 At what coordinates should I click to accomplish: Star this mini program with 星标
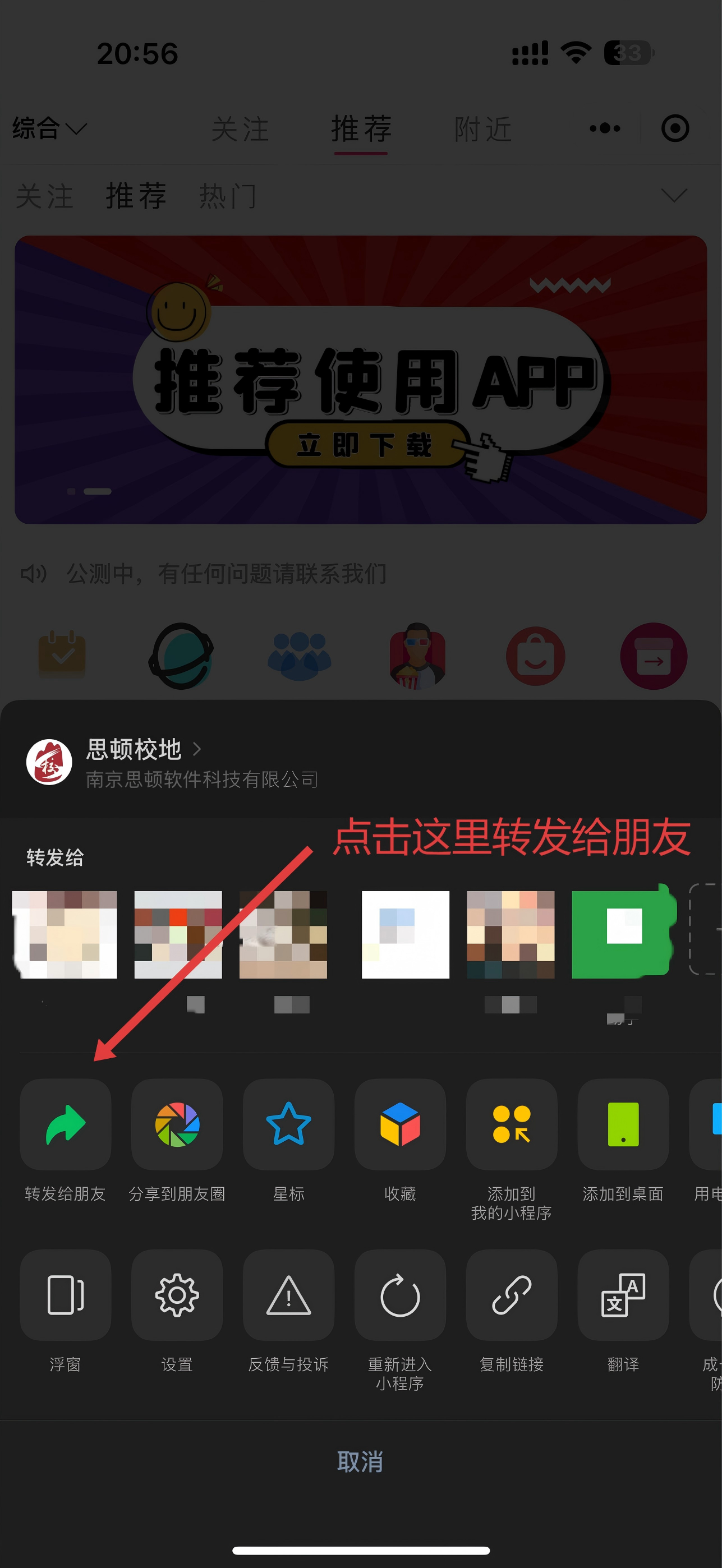click(288, 1124)
